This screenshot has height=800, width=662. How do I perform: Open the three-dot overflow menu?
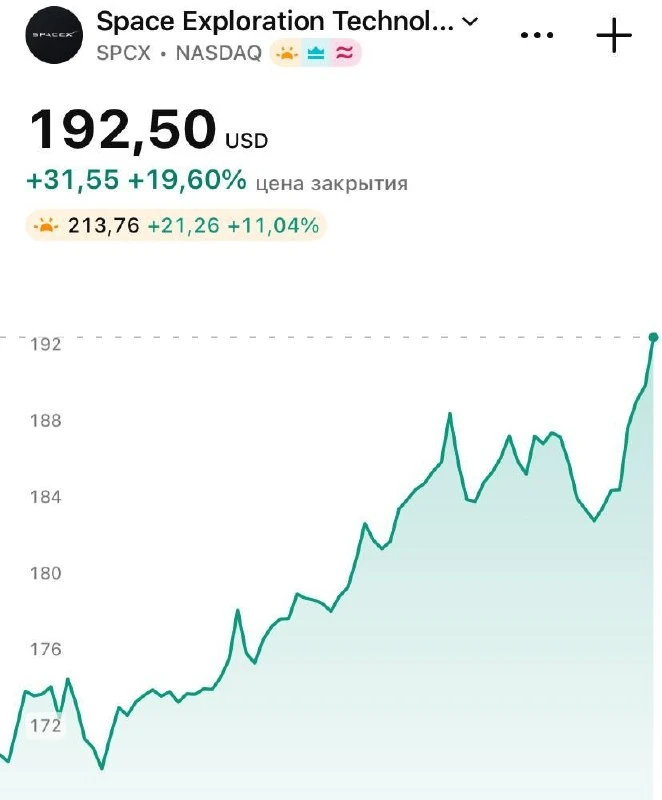coord(537,35)
